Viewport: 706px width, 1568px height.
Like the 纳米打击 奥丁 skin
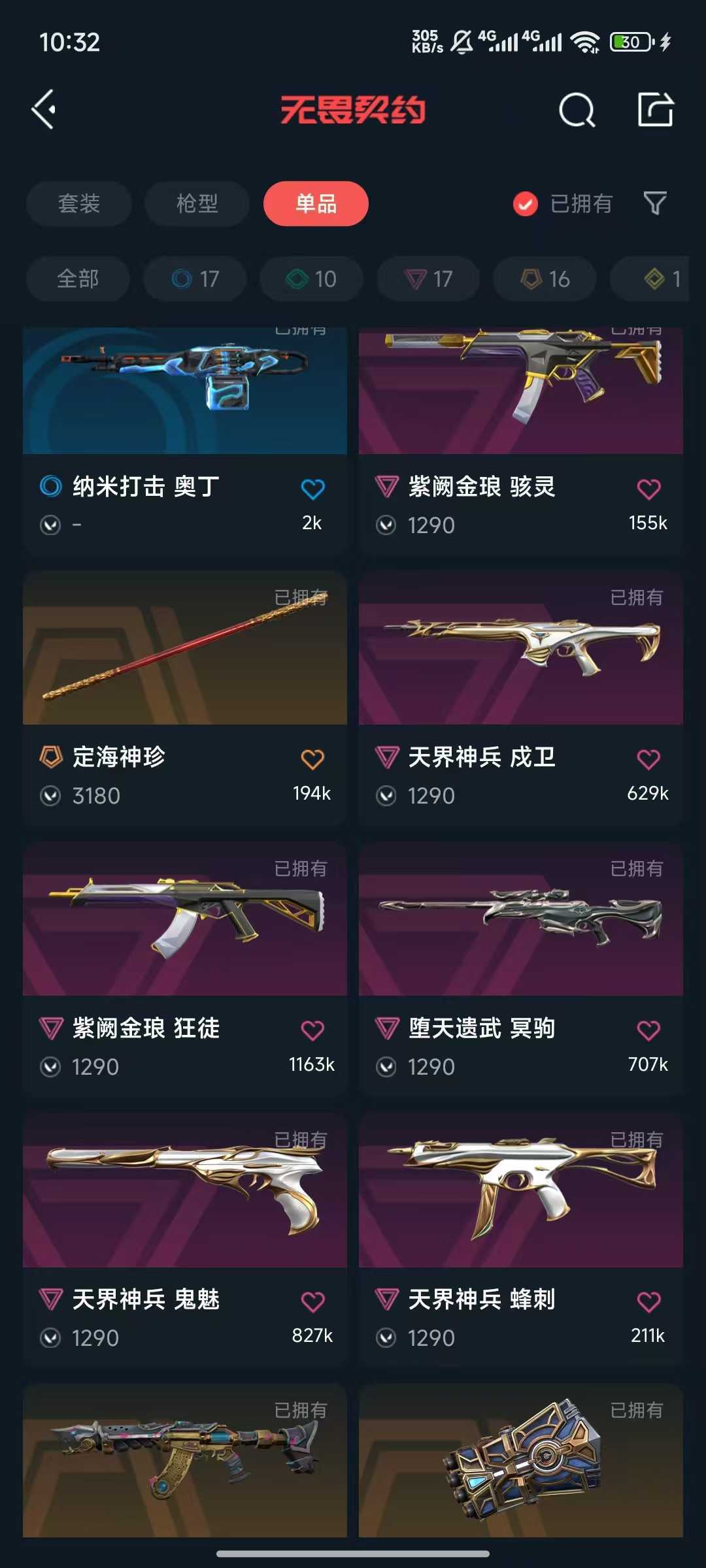(312, 489)
